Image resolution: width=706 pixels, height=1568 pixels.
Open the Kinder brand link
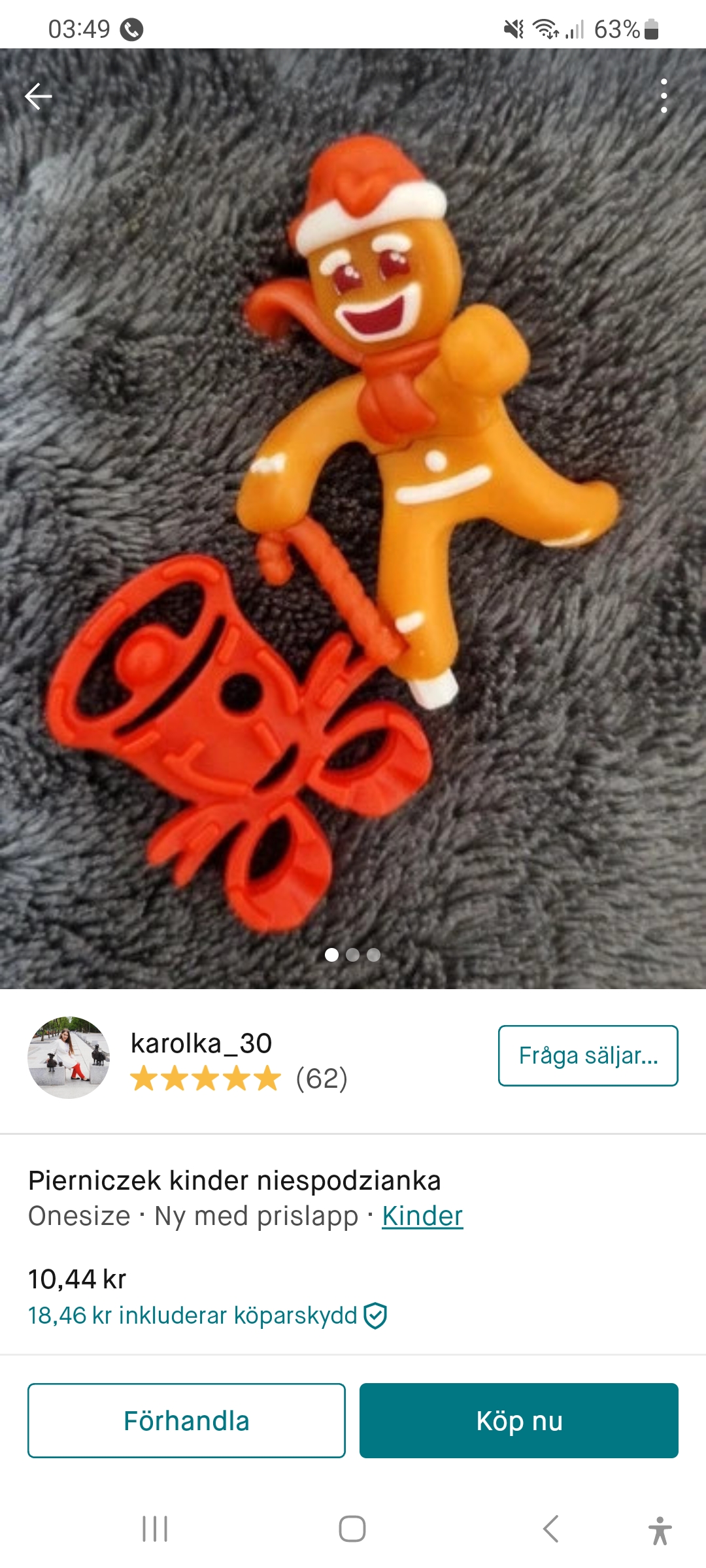(422, 1216)
